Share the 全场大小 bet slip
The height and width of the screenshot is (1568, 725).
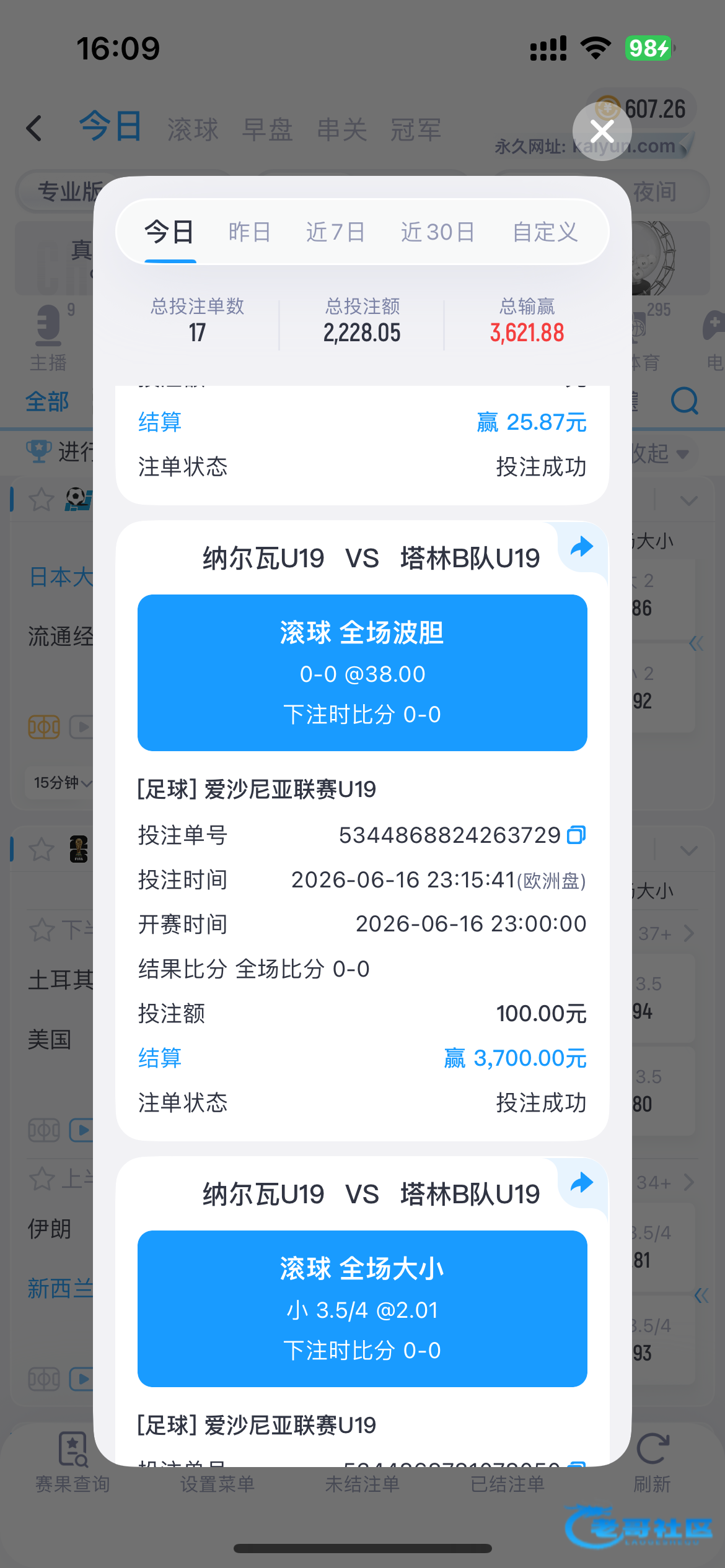[x=582, y=1183]
